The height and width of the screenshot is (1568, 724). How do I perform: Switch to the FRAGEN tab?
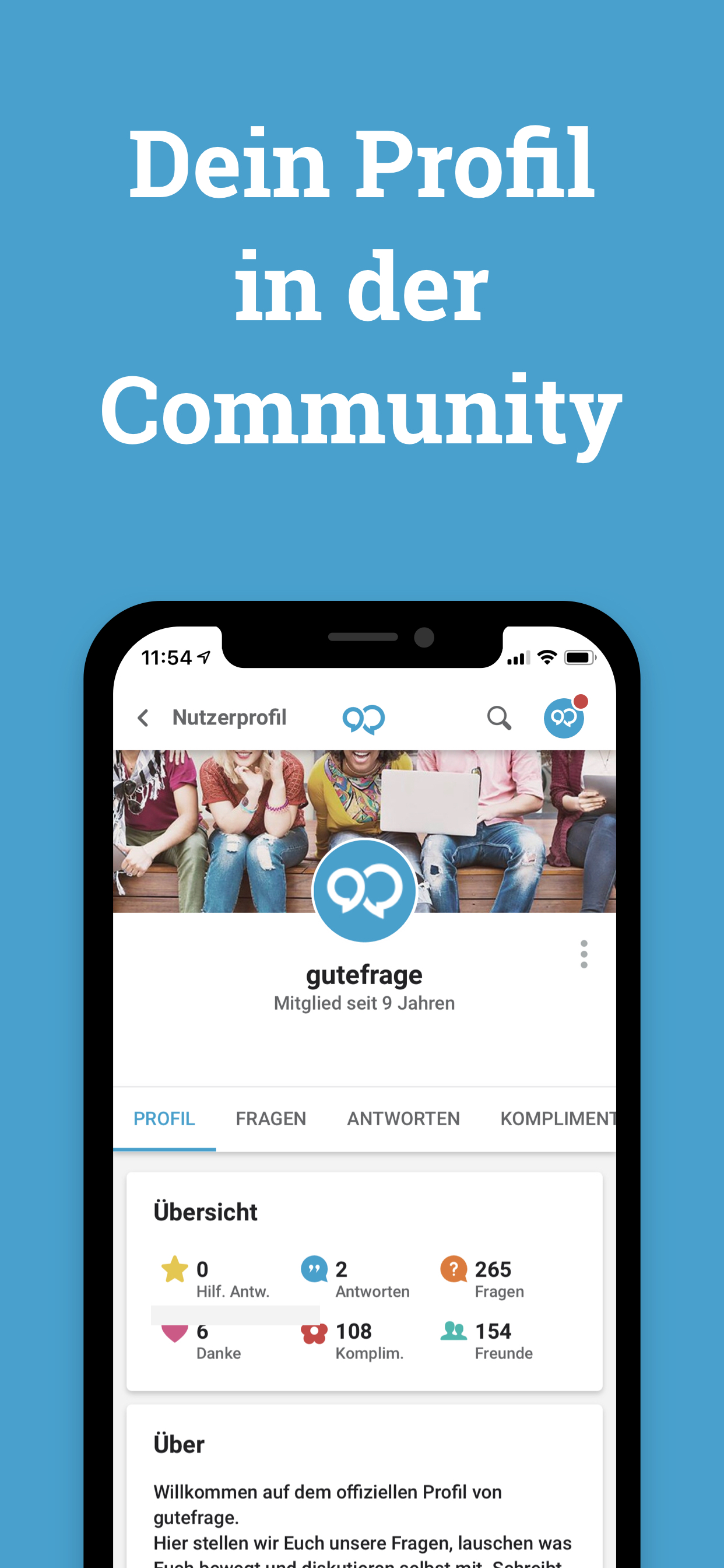[x=270, y=1119]
